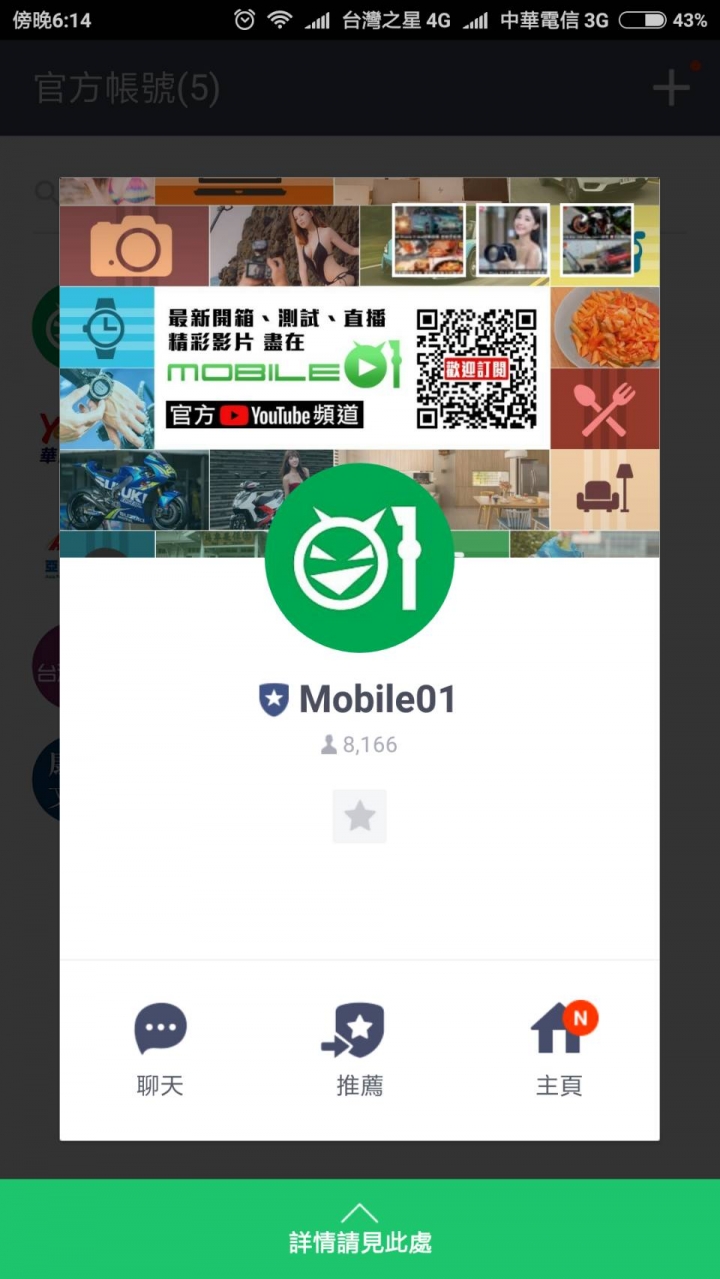Open the Mobile01 profile picture
The height and width of the screenshot is (1279, 720).
[x=359, y=558]
